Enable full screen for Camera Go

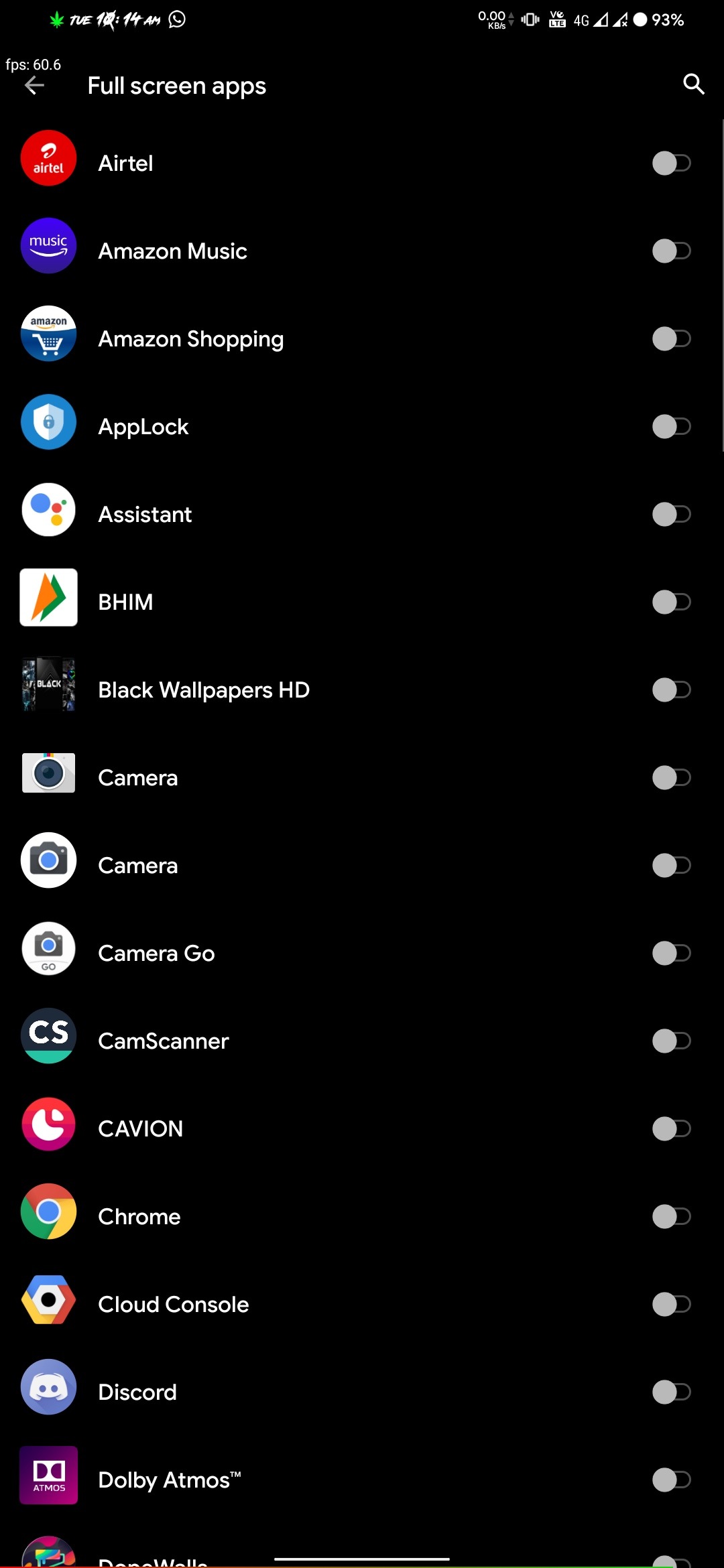[x=671, y=953]
